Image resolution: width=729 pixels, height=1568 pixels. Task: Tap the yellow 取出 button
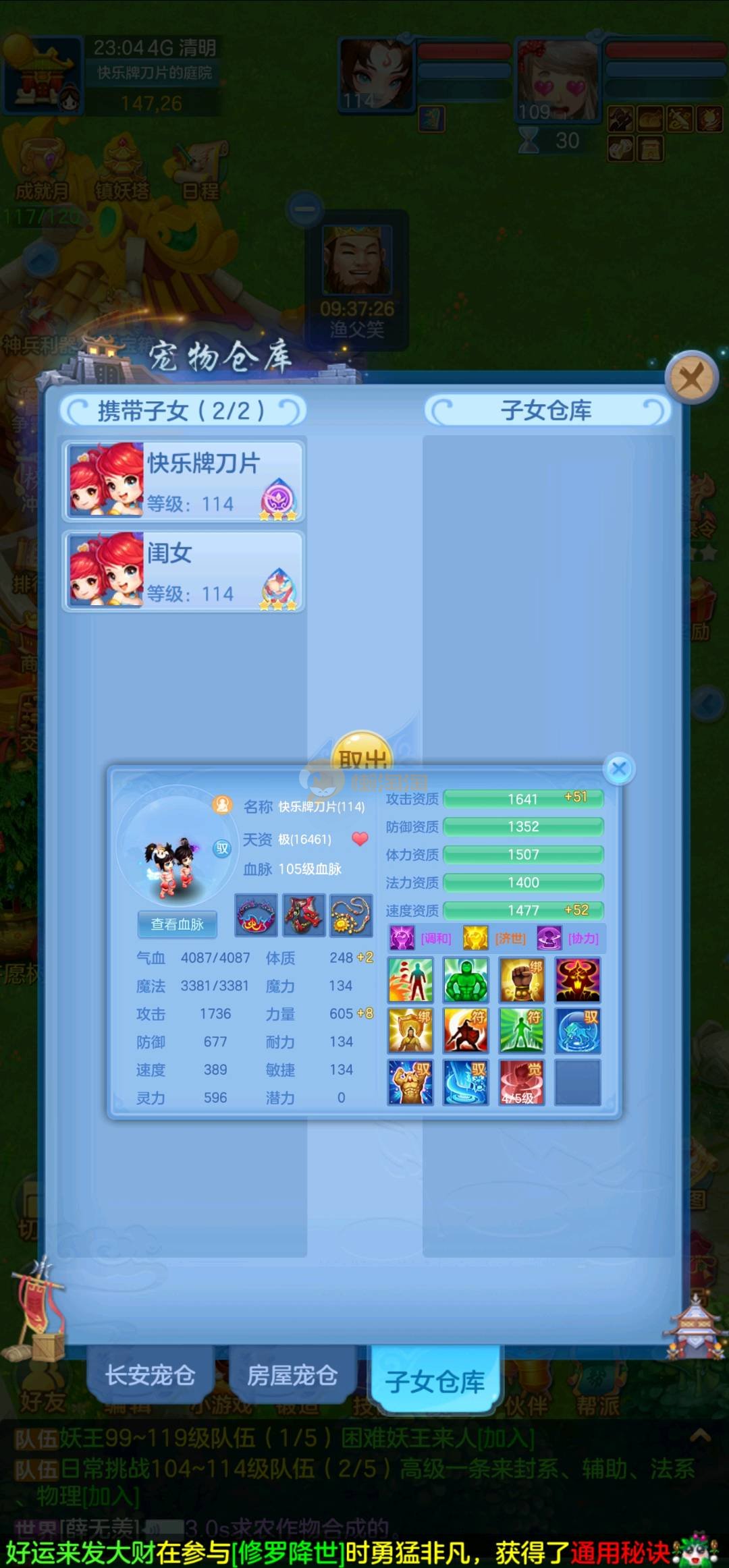coord(363,752)
